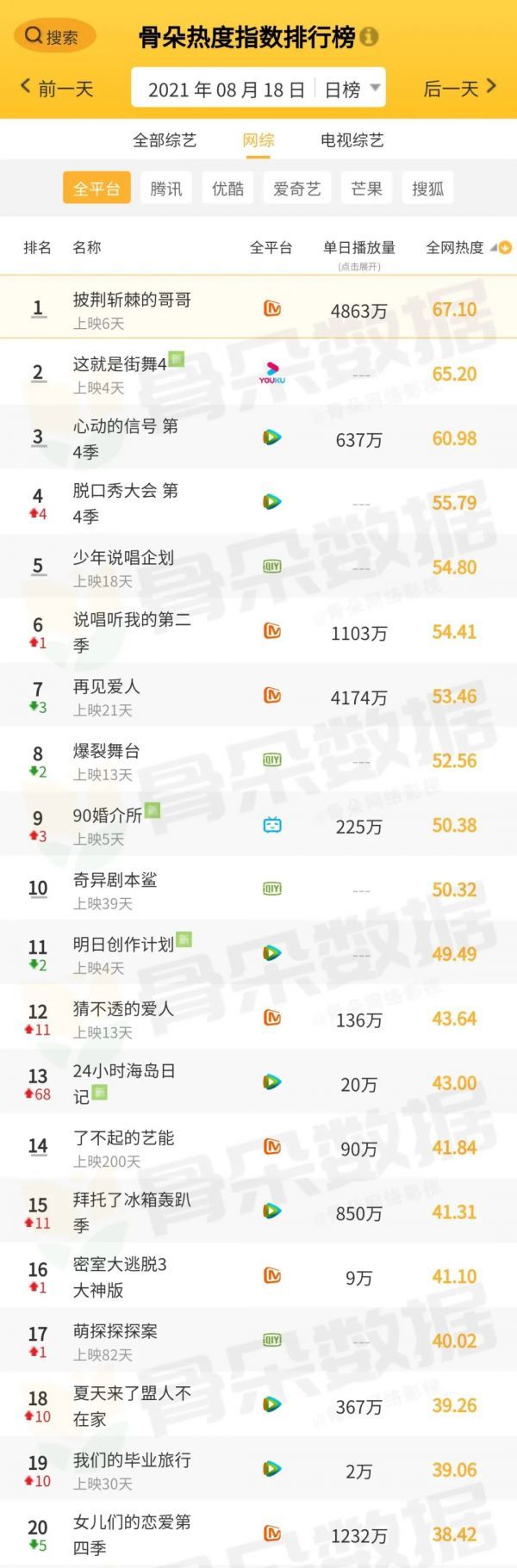Filter by 腾讯 platform

click(165, 189)
